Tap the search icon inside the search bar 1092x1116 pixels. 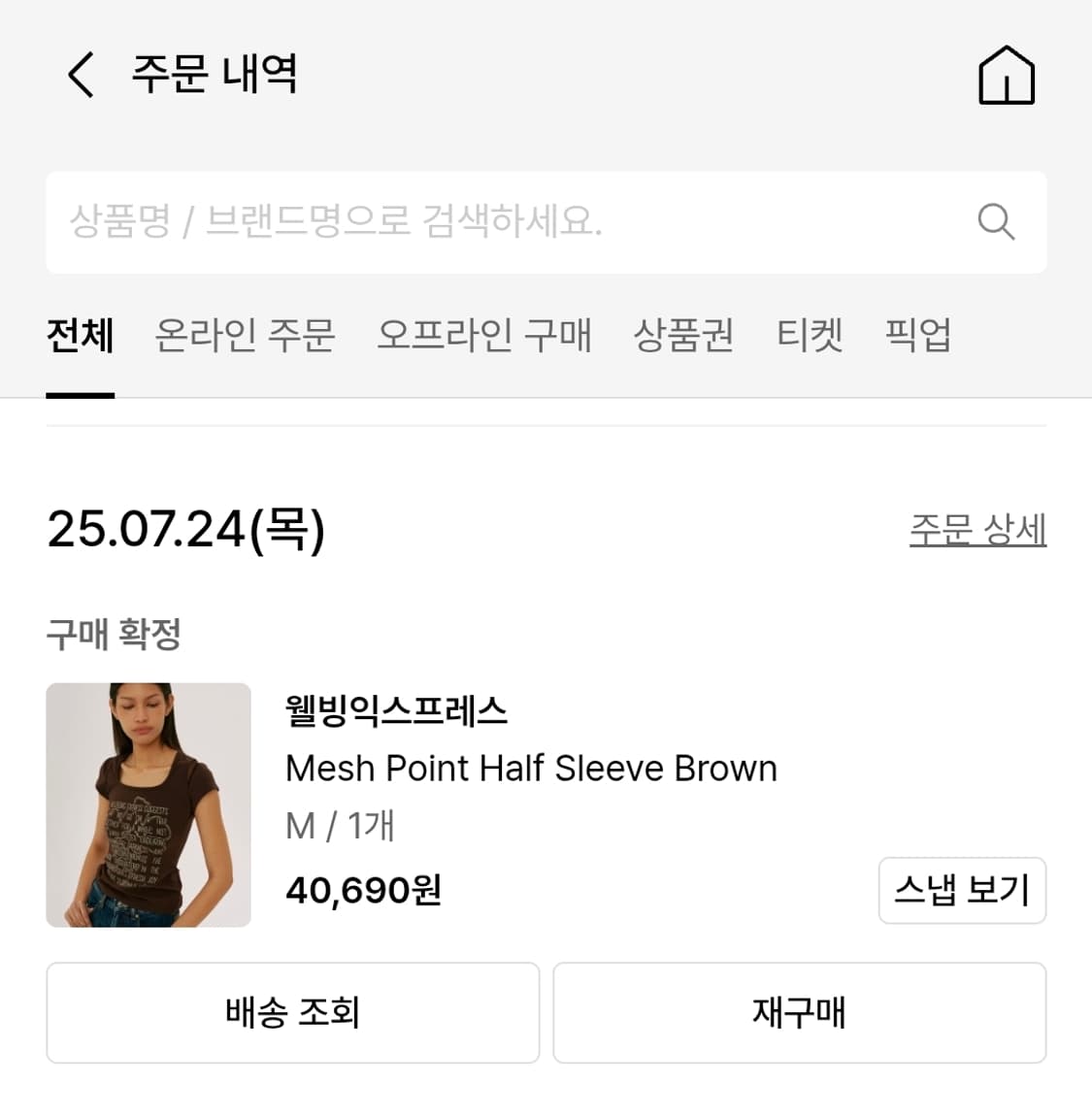(x=995, y=222)
